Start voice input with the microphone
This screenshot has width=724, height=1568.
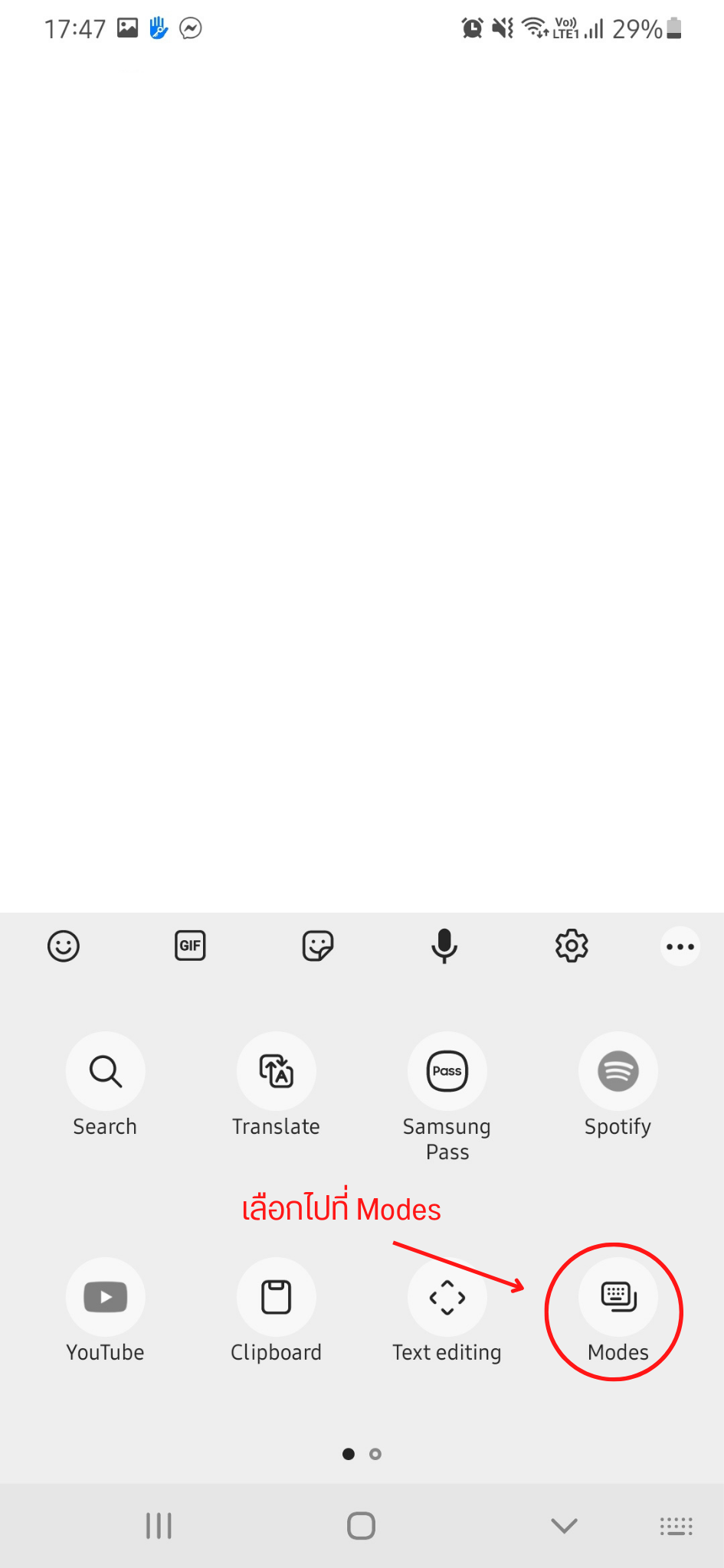coord(444,946)
